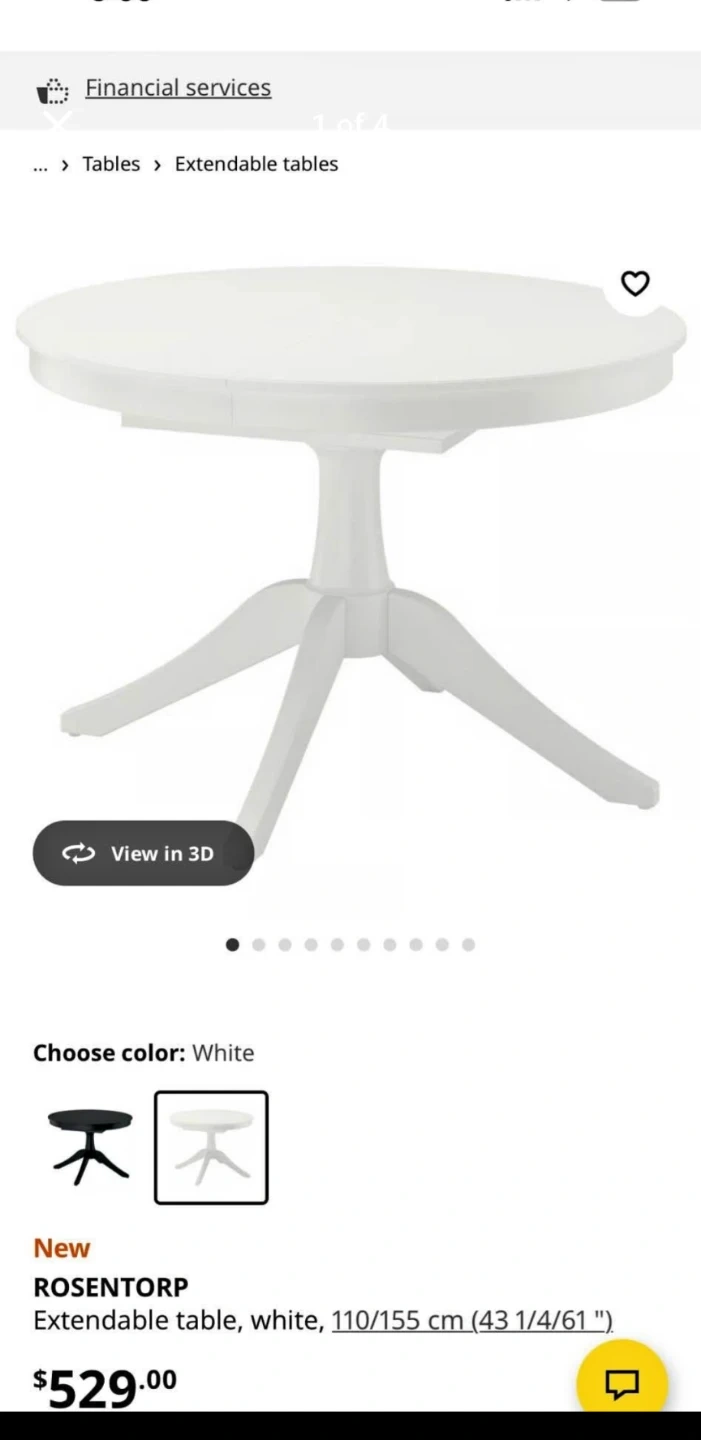The width and height of the screenshot is (701, 1440).
Task: Open the Extendable tables breadcrumb
Action: point(256,164)
